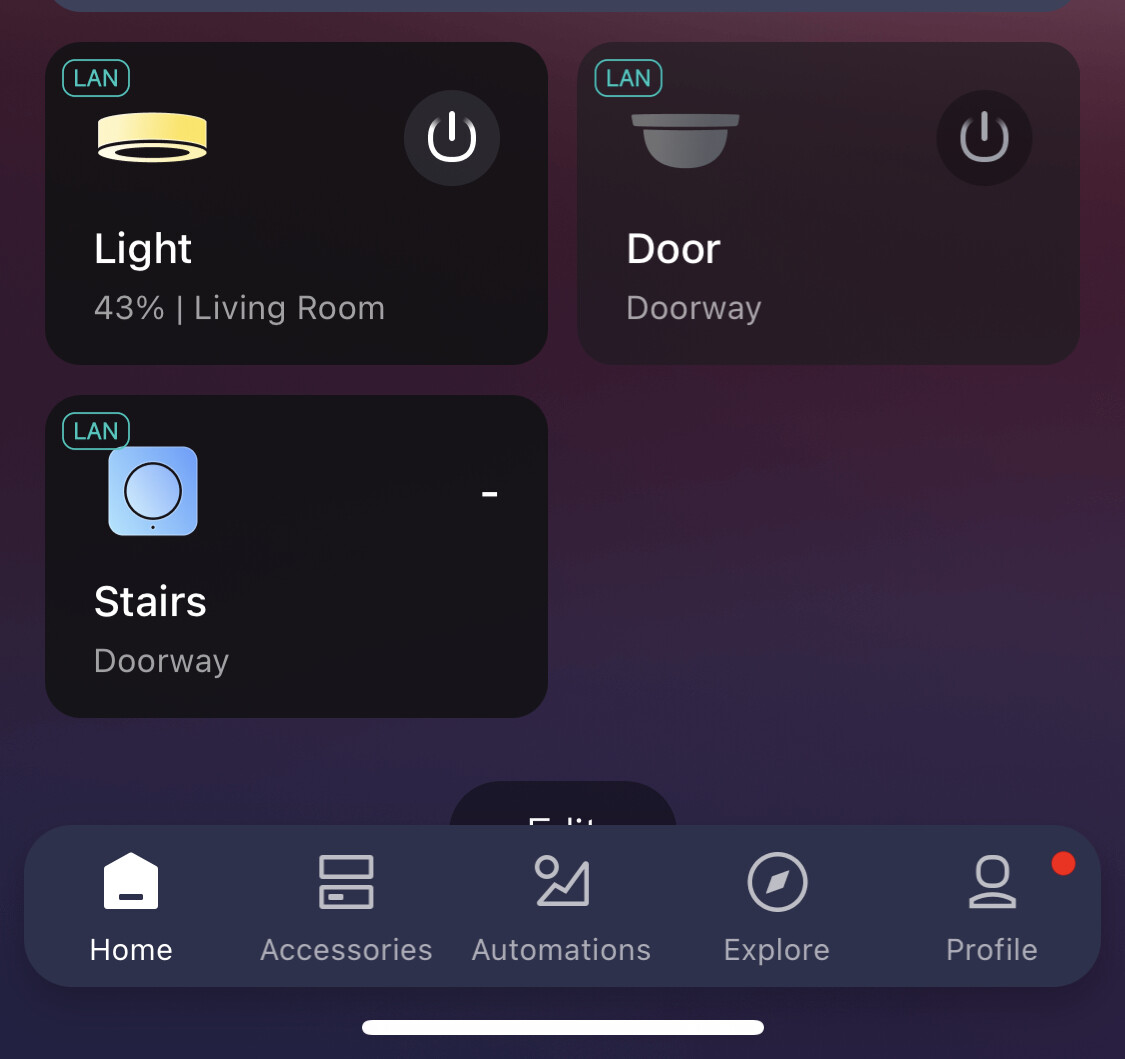Switch to the Home tab
This screenshot has width=1125, height=1059.
point(131,907)
